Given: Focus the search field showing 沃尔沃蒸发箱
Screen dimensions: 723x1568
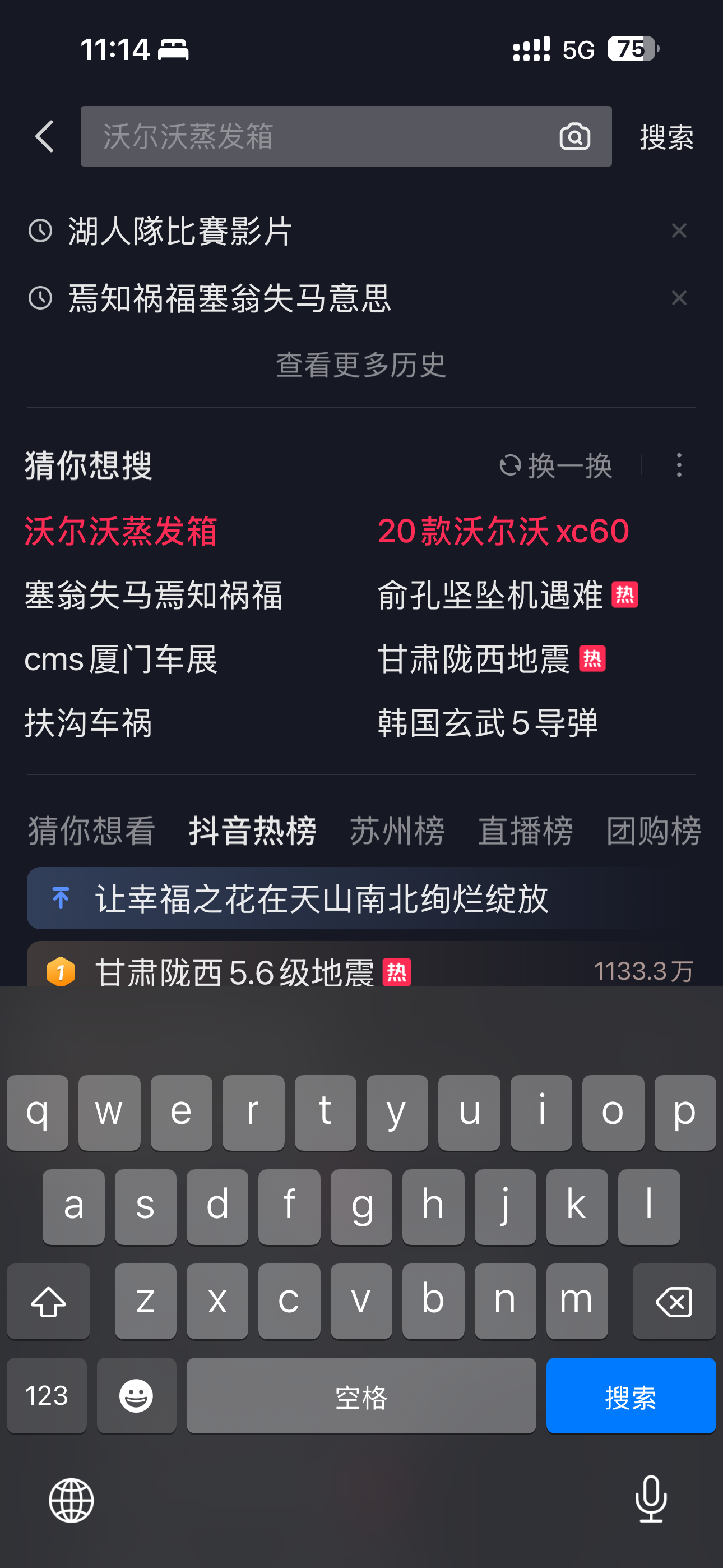Looking at the screenshot, I should pos(346,136).
